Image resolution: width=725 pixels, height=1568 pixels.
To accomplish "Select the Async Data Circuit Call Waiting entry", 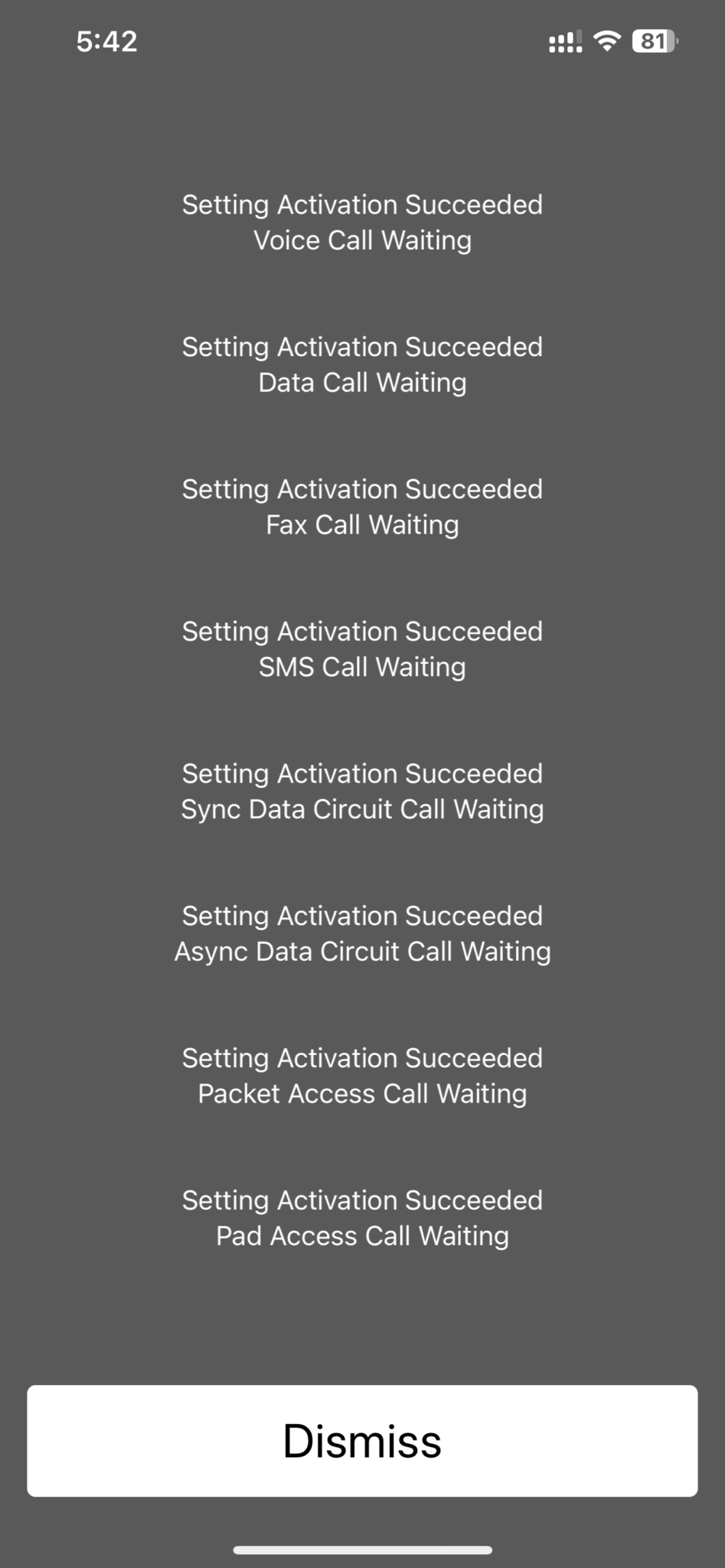I will [x=362, y=933].
